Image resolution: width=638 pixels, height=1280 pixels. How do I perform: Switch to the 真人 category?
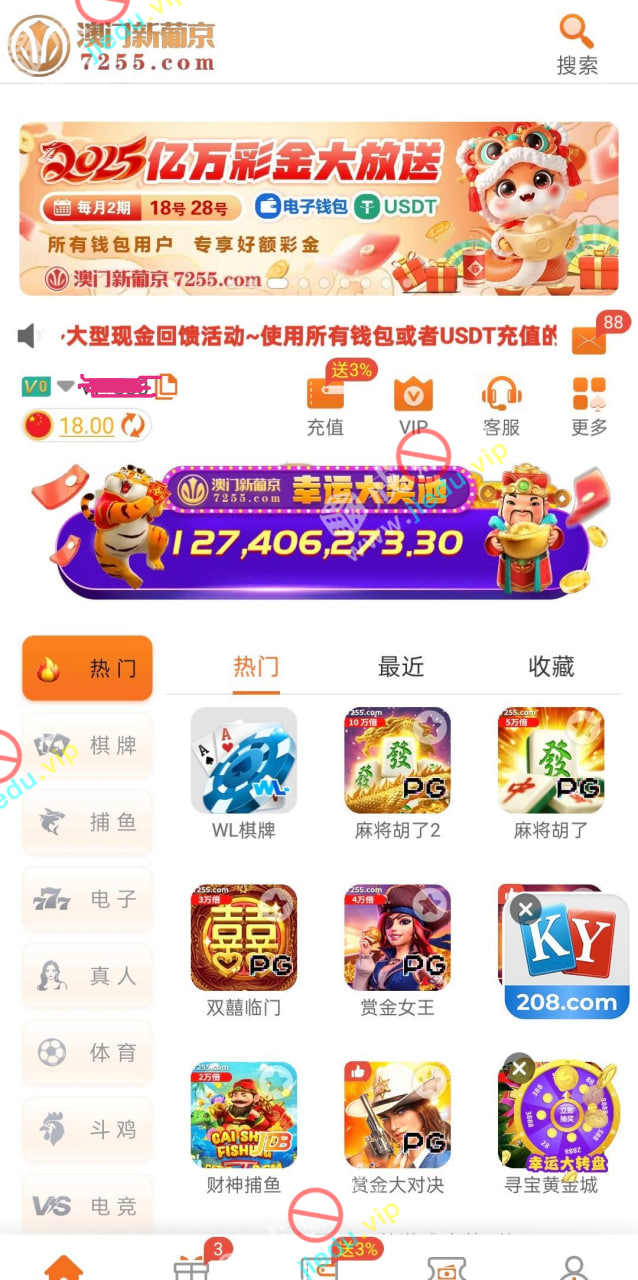pos(88,976)
